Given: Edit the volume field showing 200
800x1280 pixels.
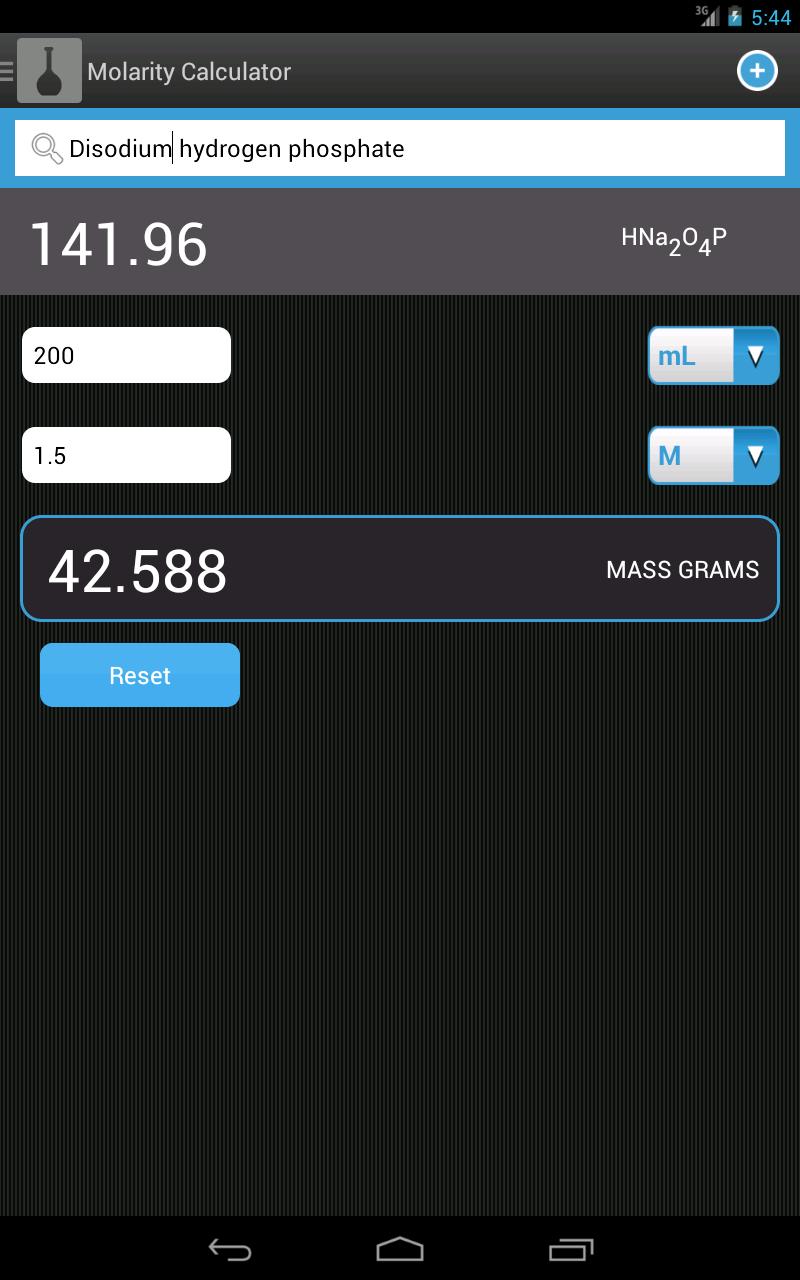Looking at the screenshot, I should coord(126,355).
